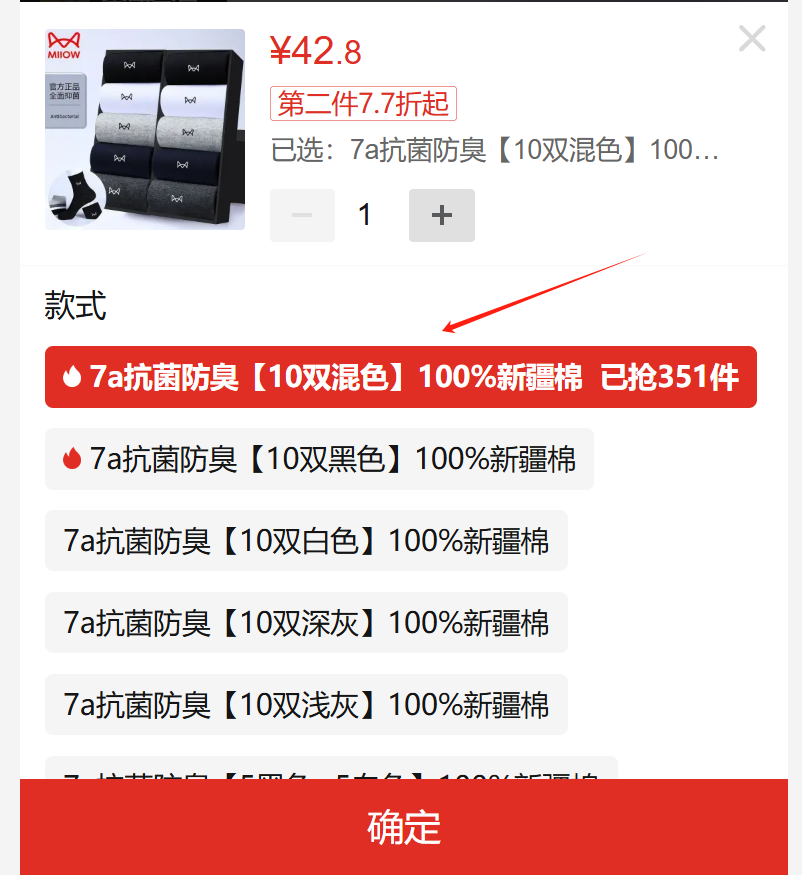Choose the 10双浅灰 style option

[306, 705]
